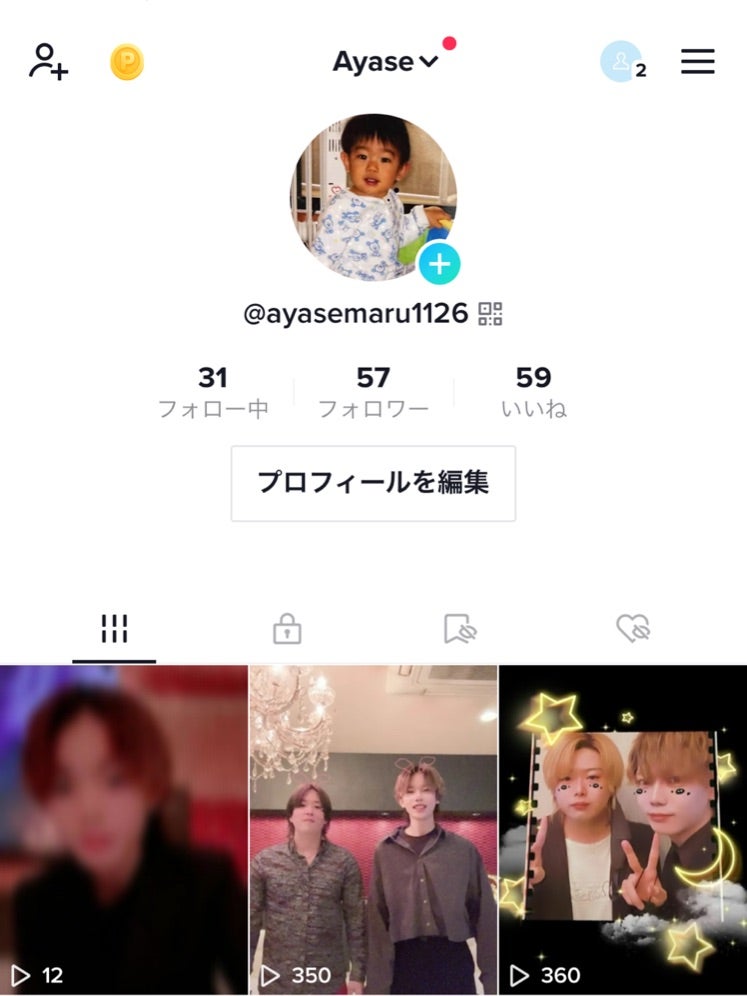View the 31 フォロー中 list
The image size is (747, 996).
click(x=213, y=391)
